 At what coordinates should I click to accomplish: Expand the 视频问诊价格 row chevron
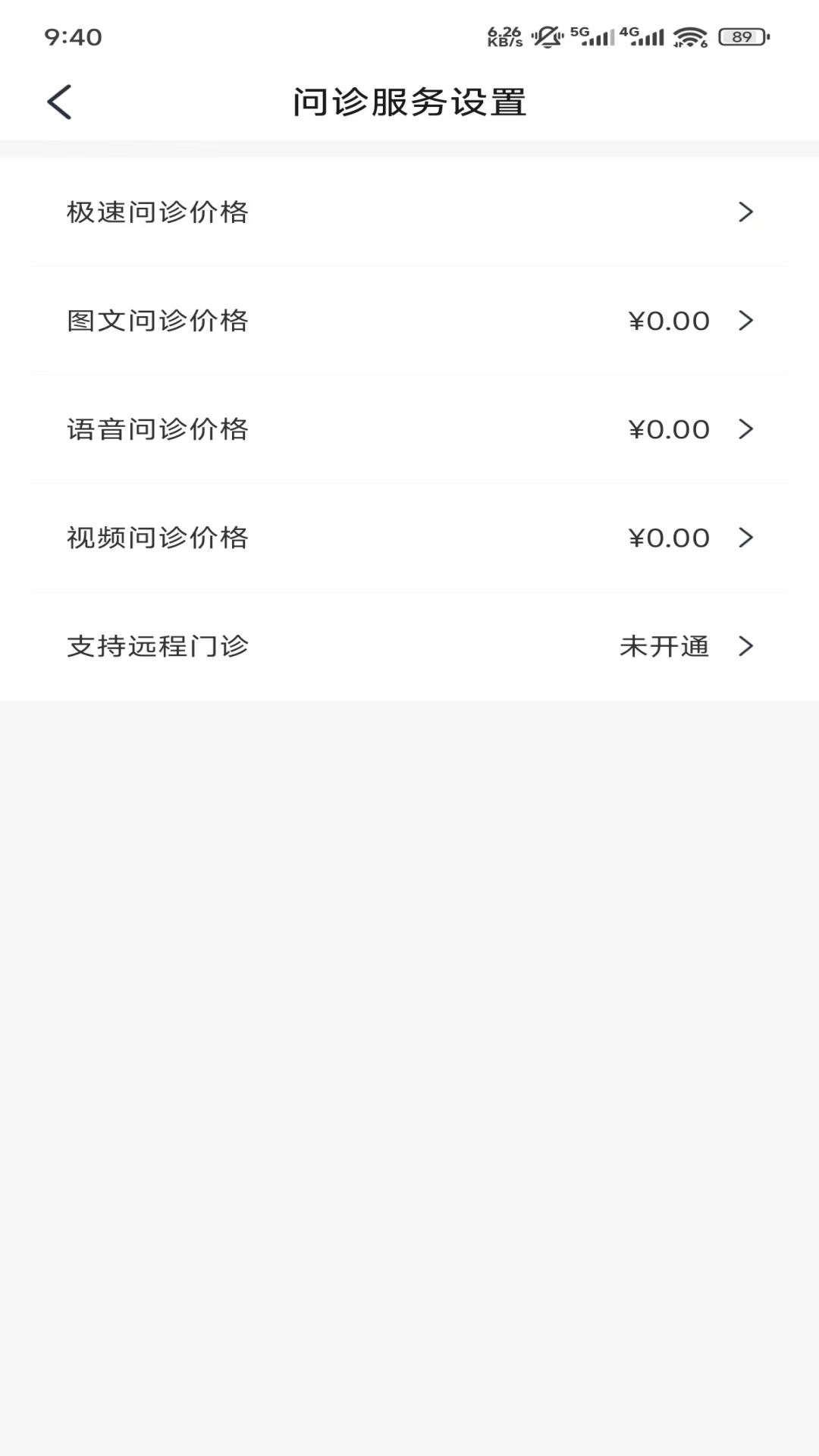point(745,538)
